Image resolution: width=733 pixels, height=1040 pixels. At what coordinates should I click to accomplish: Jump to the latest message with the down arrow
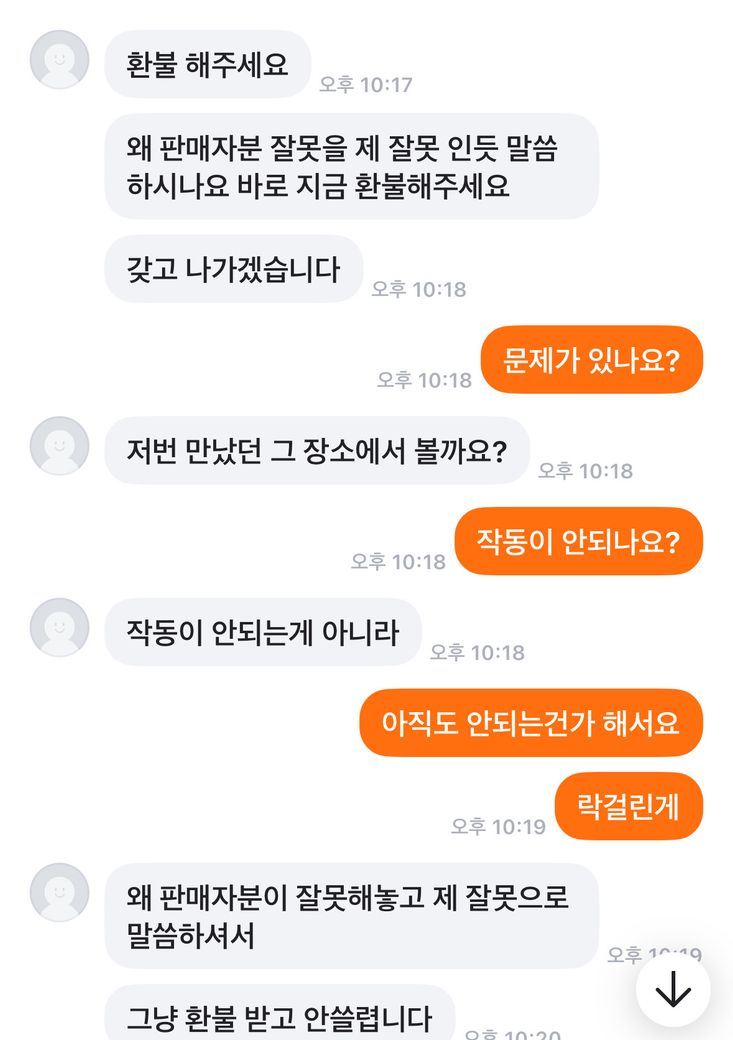pyautogui.click(x=673, y=990)
